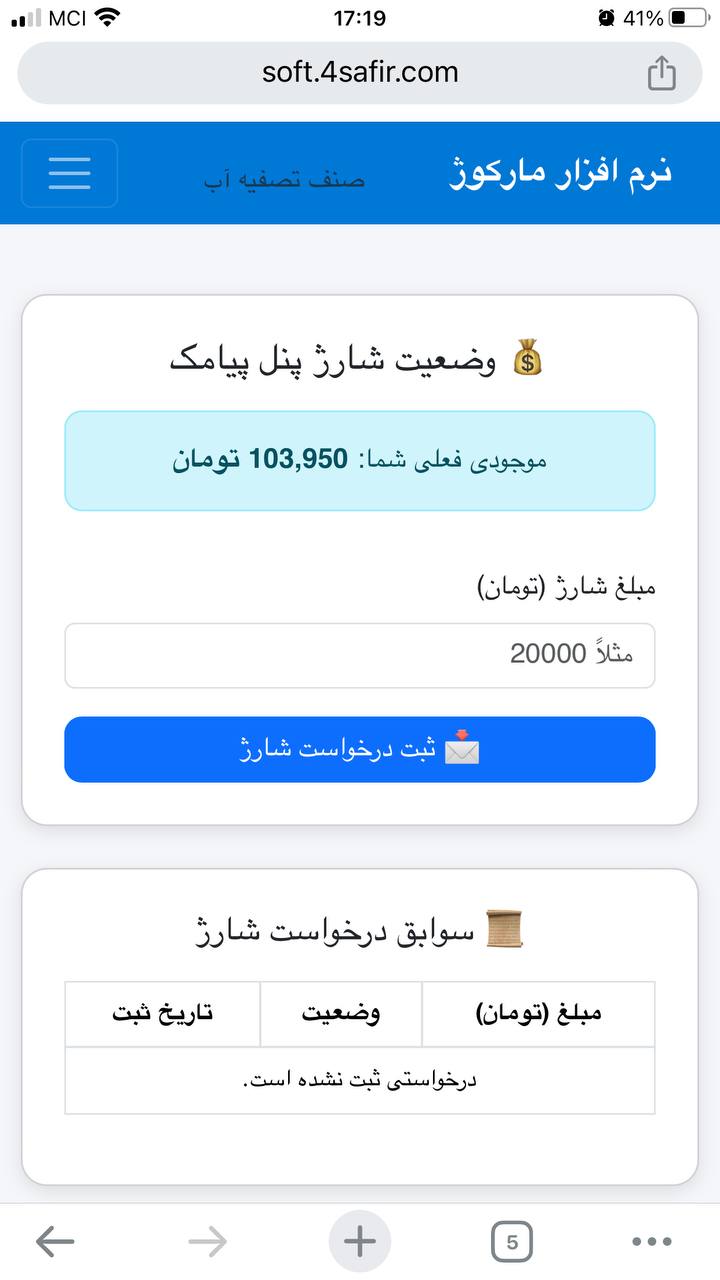The height and width of the screenshot is (1280, 720).
Task: Open the hamburger navigation menu
Action: click(69, 173)
